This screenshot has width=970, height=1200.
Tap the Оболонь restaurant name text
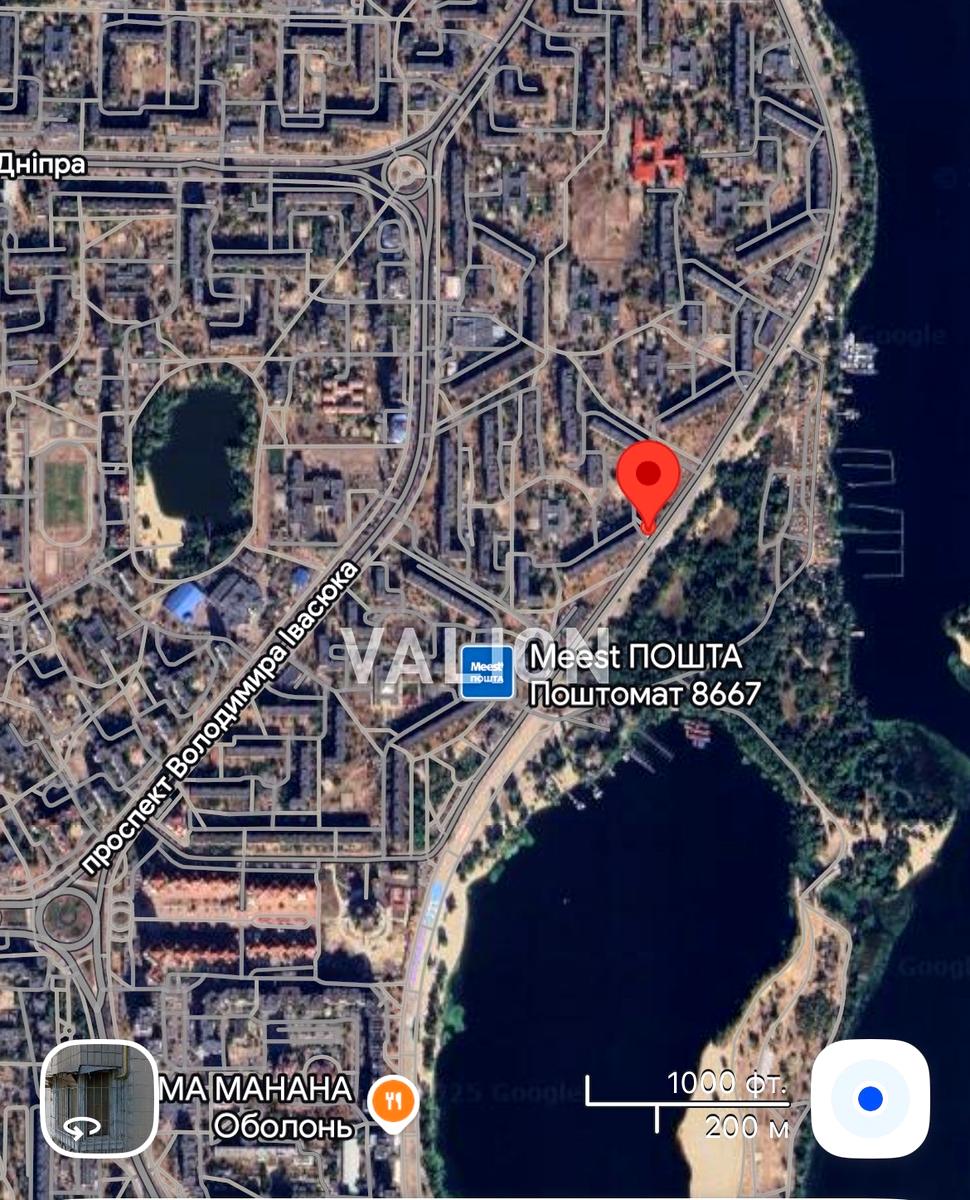283,1128
